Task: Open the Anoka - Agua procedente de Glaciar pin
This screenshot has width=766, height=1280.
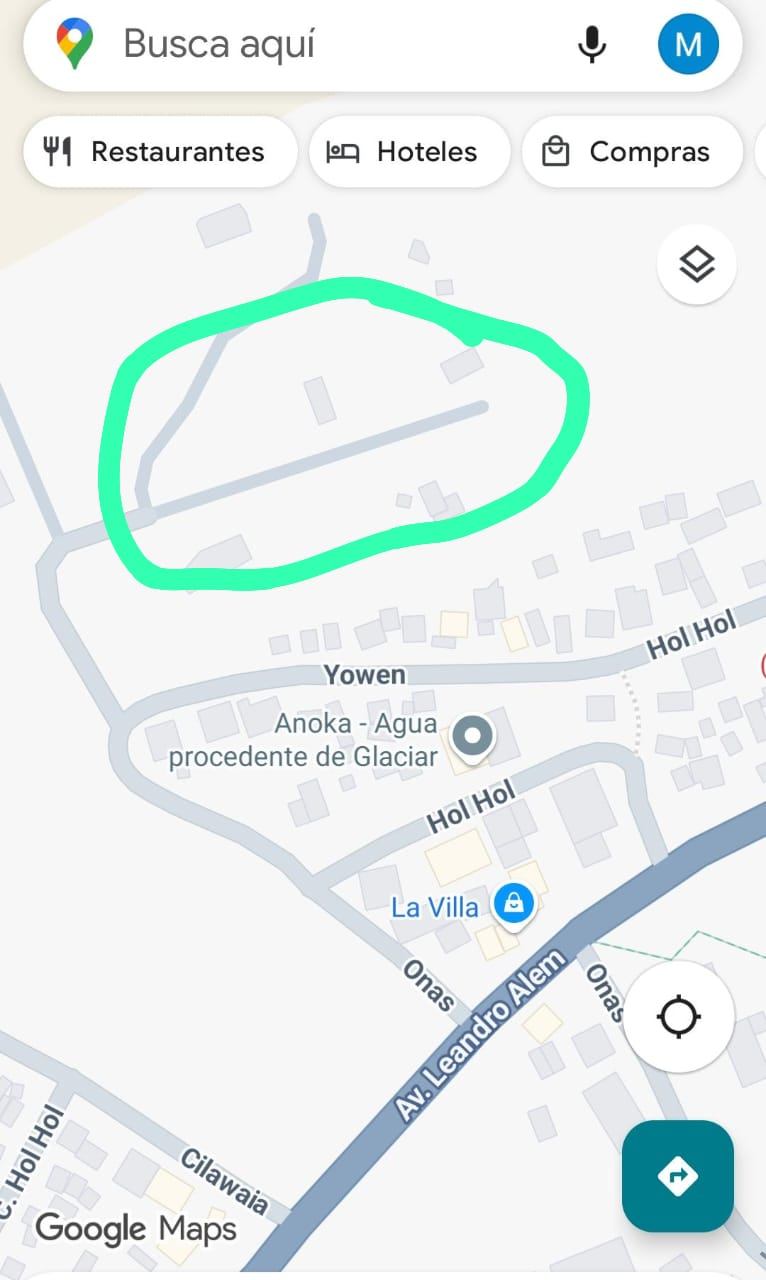Action: (473, 738)
